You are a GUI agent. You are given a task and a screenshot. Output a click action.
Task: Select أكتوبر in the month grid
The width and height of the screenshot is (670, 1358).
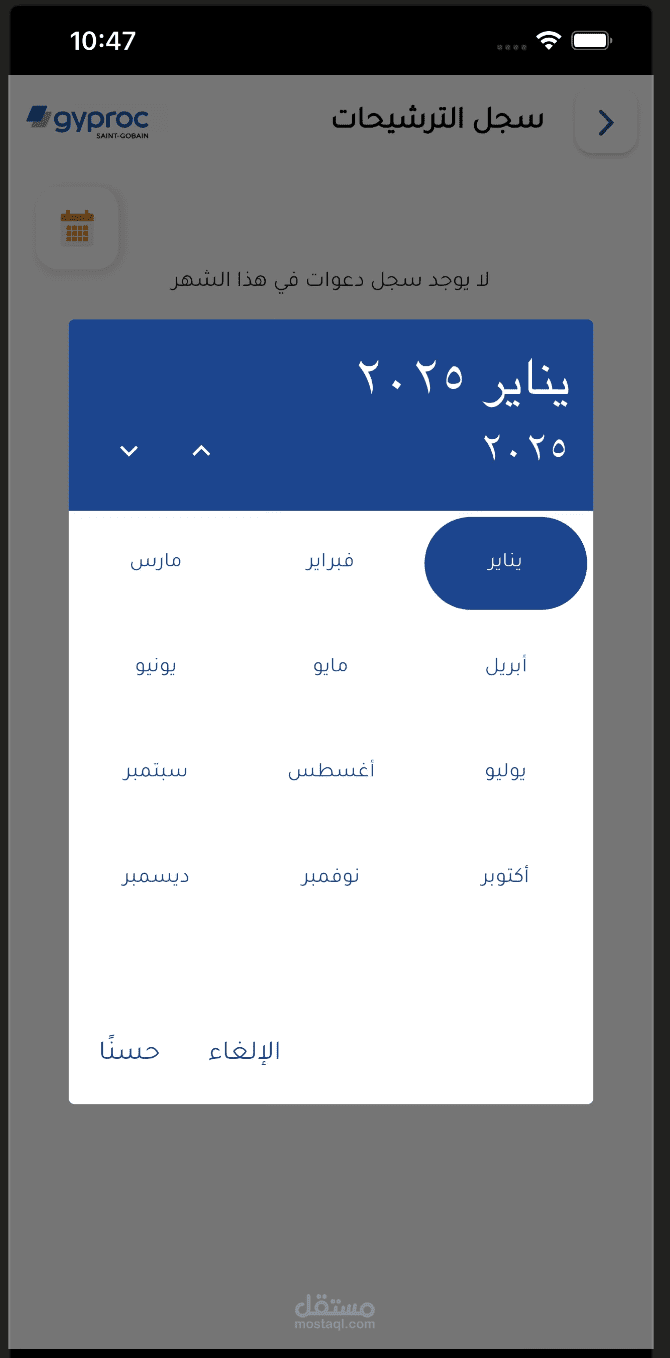point(505,877)
